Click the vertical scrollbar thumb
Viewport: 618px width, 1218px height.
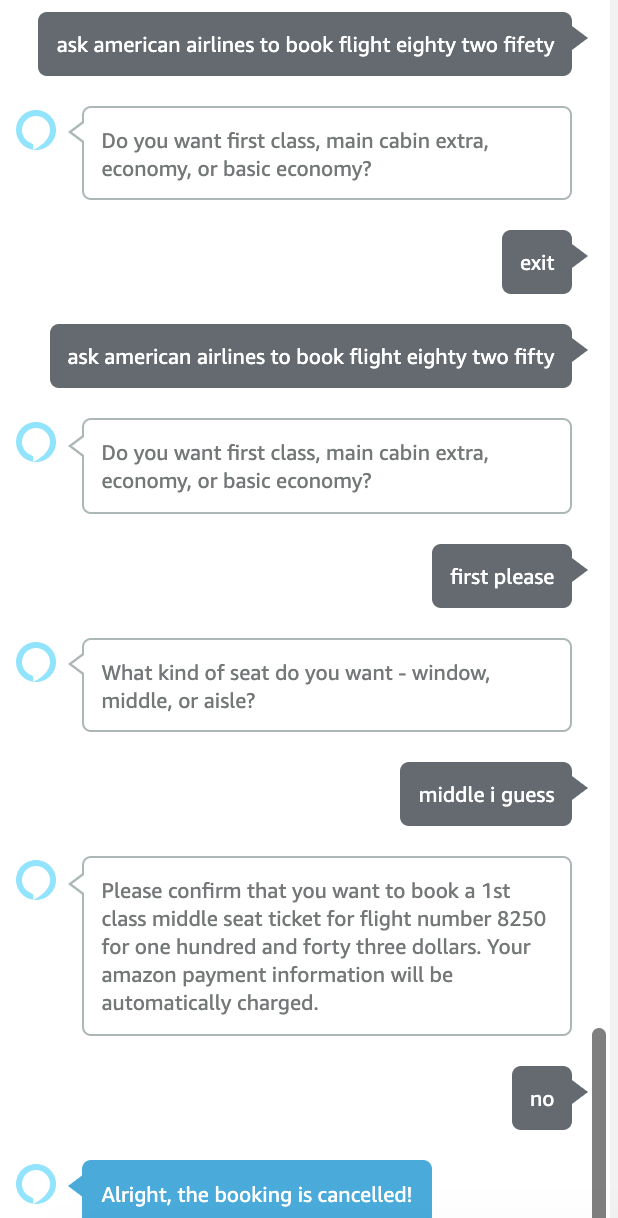pos(599,1122)
